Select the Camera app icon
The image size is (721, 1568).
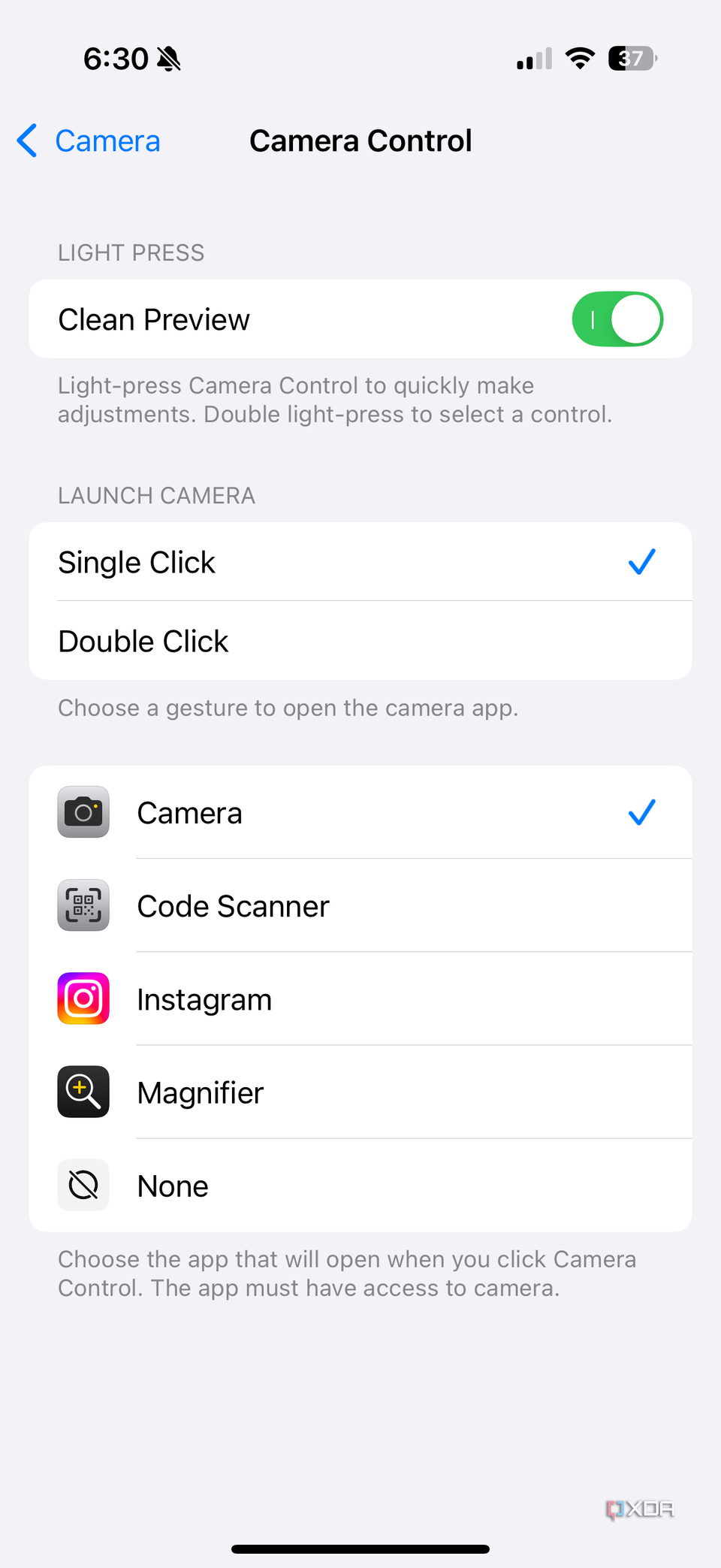(83, 812)
